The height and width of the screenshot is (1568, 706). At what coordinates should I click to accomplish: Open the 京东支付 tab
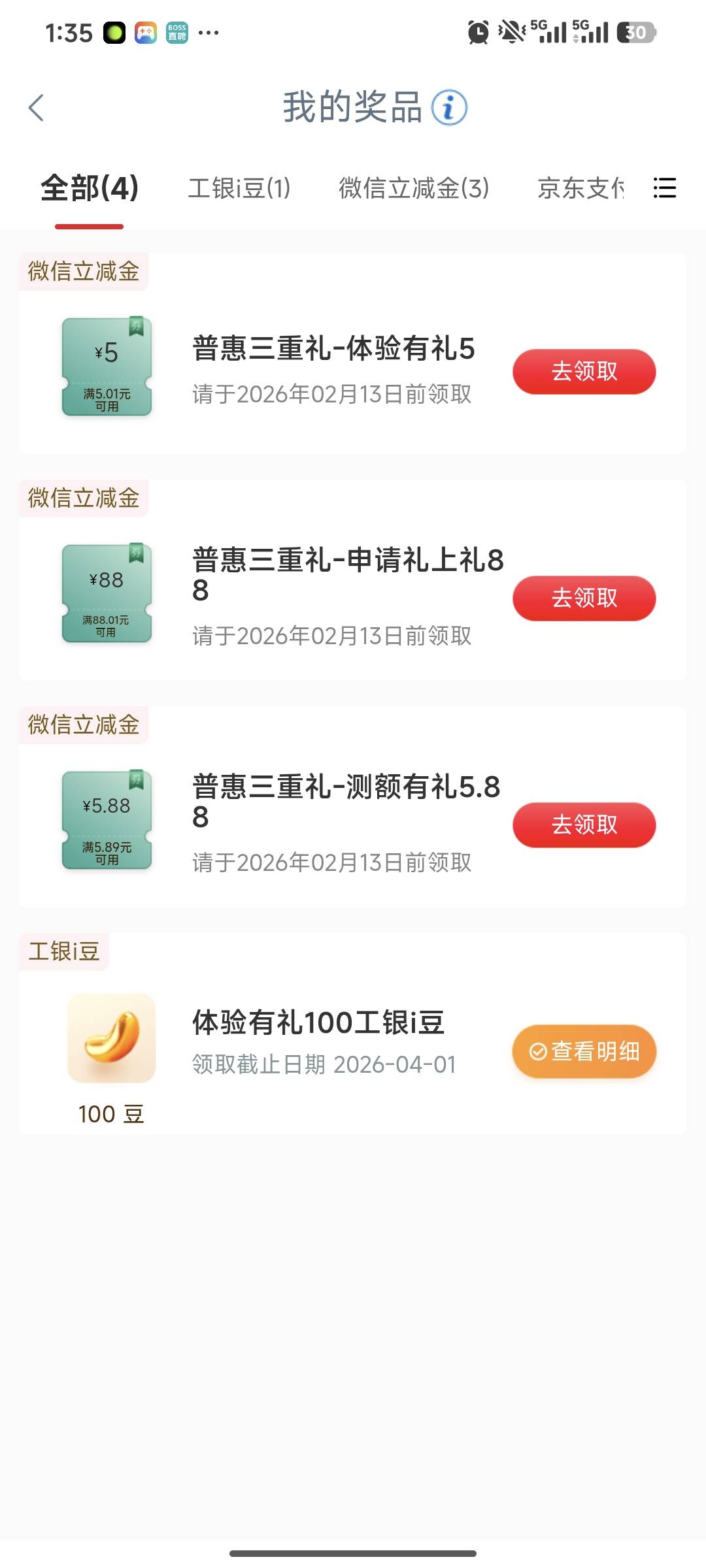coord(580,189)
